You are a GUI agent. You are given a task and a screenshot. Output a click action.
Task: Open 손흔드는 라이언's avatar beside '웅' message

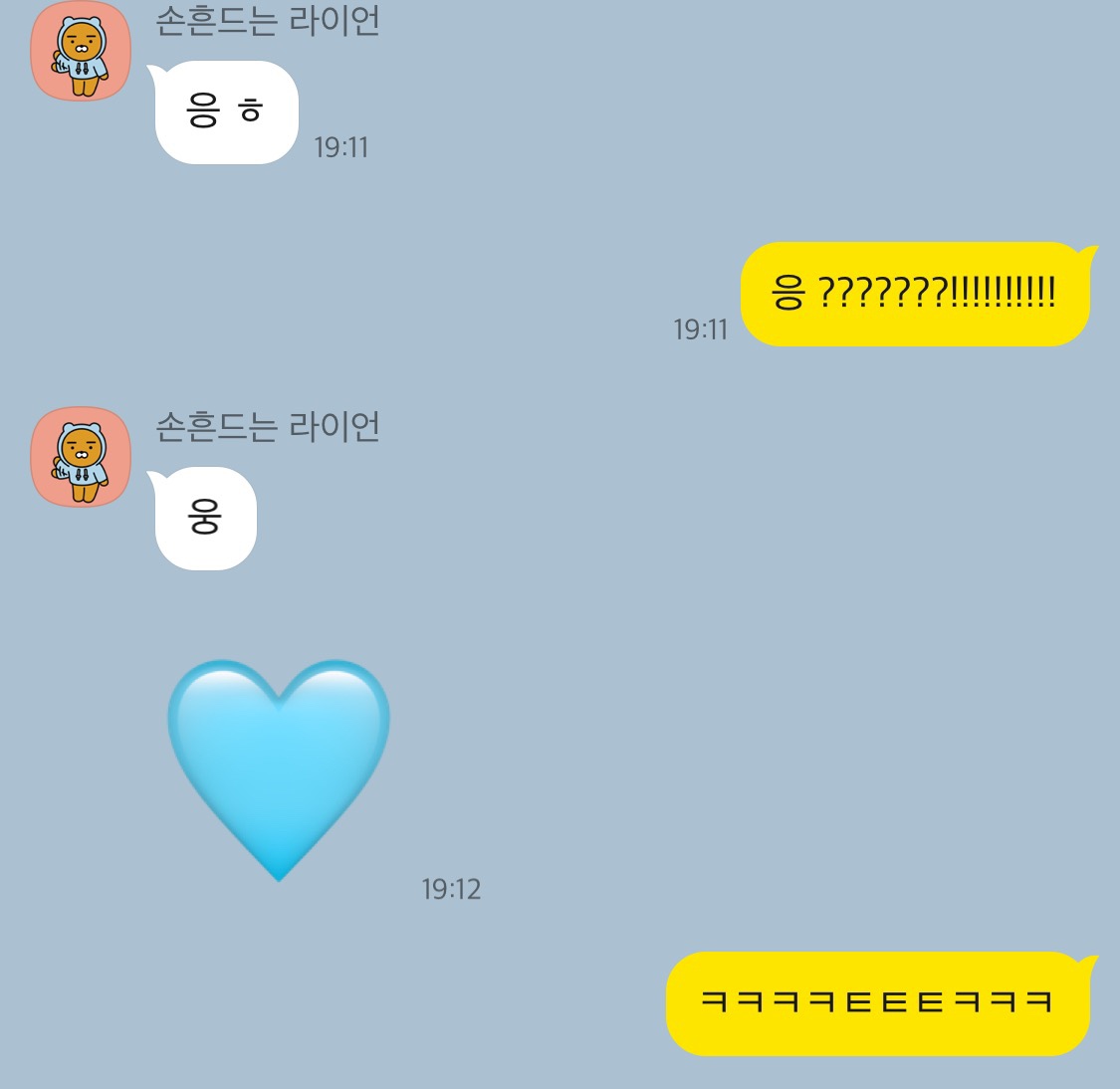(x=81, y=457)
